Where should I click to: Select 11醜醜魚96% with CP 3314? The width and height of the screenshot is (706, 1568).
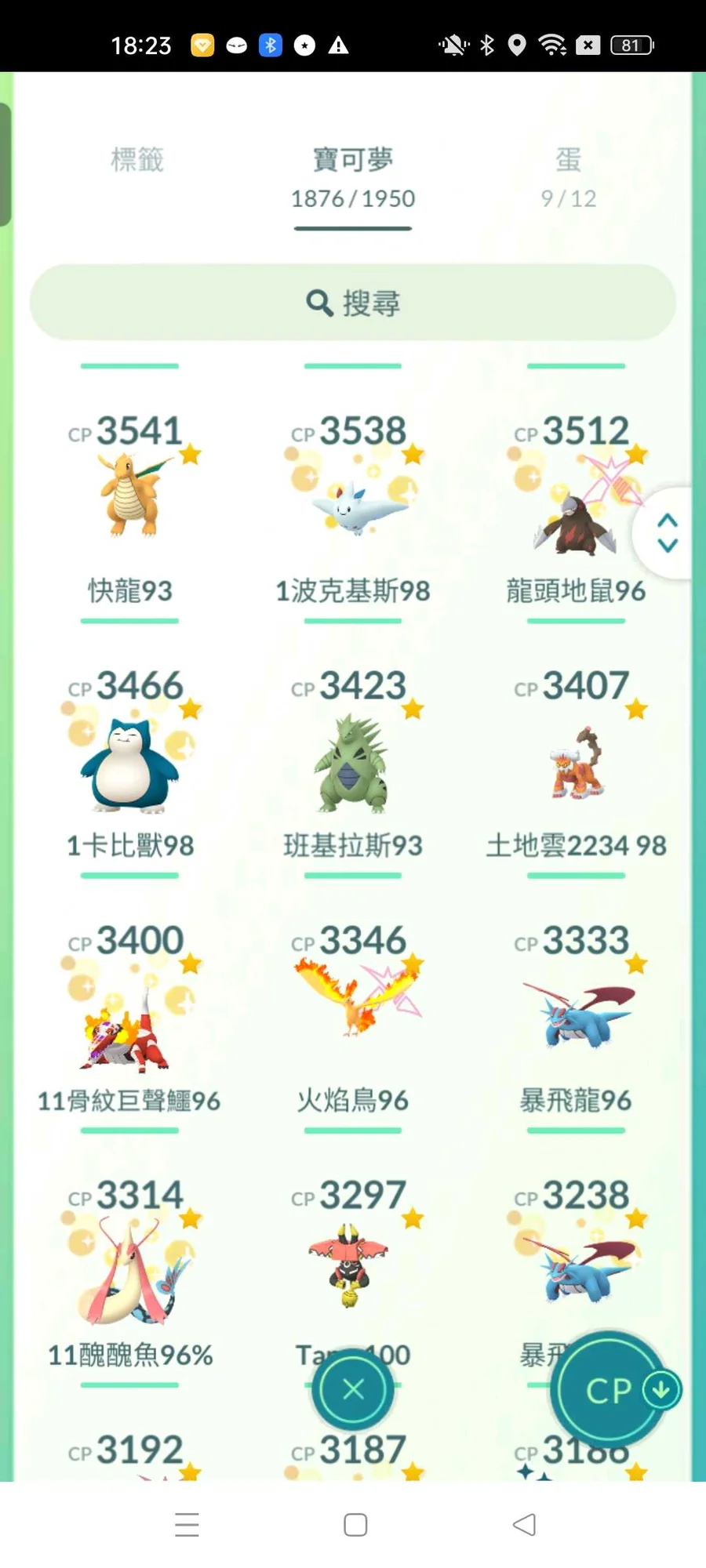130,1270
